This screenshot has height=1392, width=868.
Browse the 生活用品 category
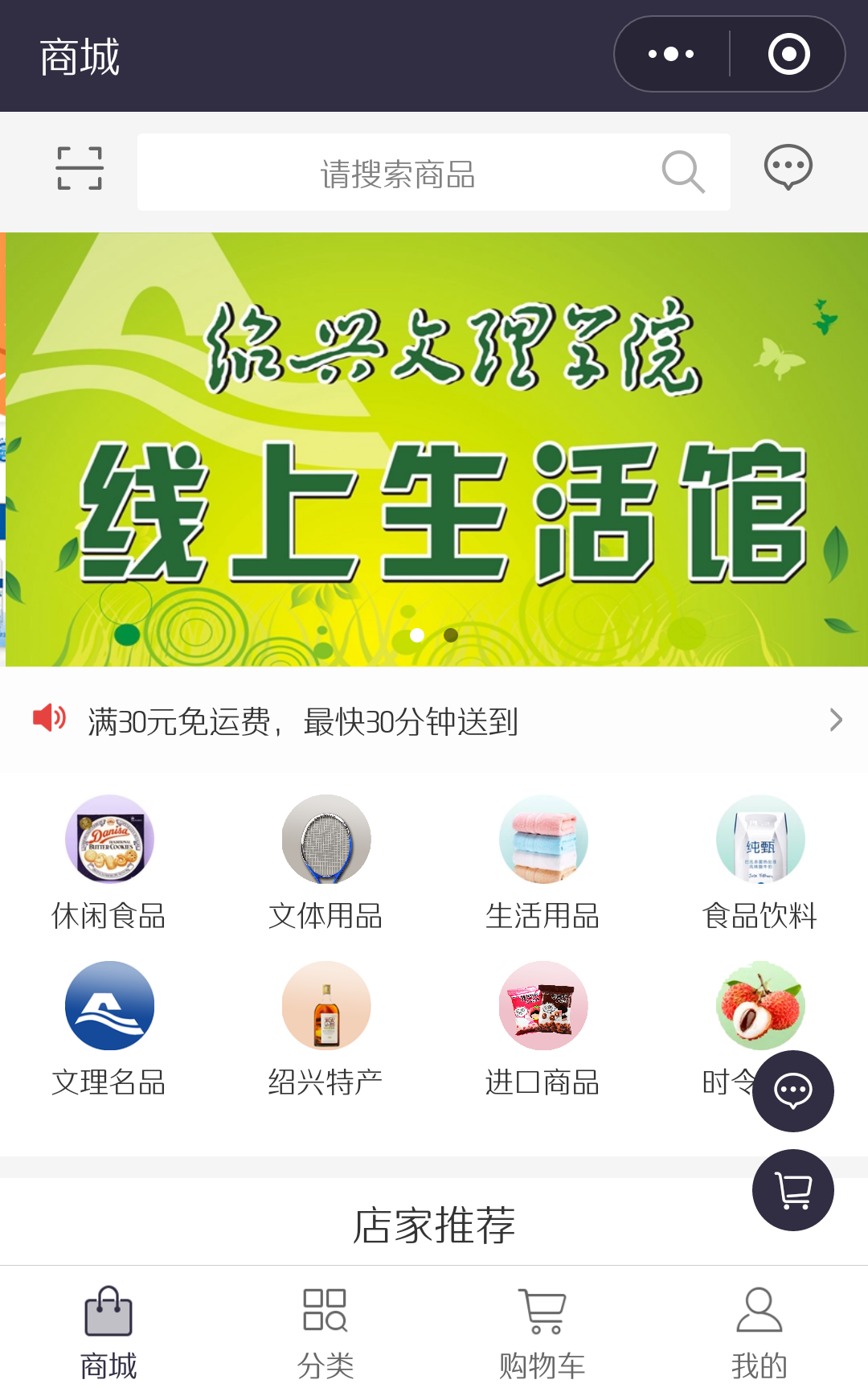click(542, 863)
